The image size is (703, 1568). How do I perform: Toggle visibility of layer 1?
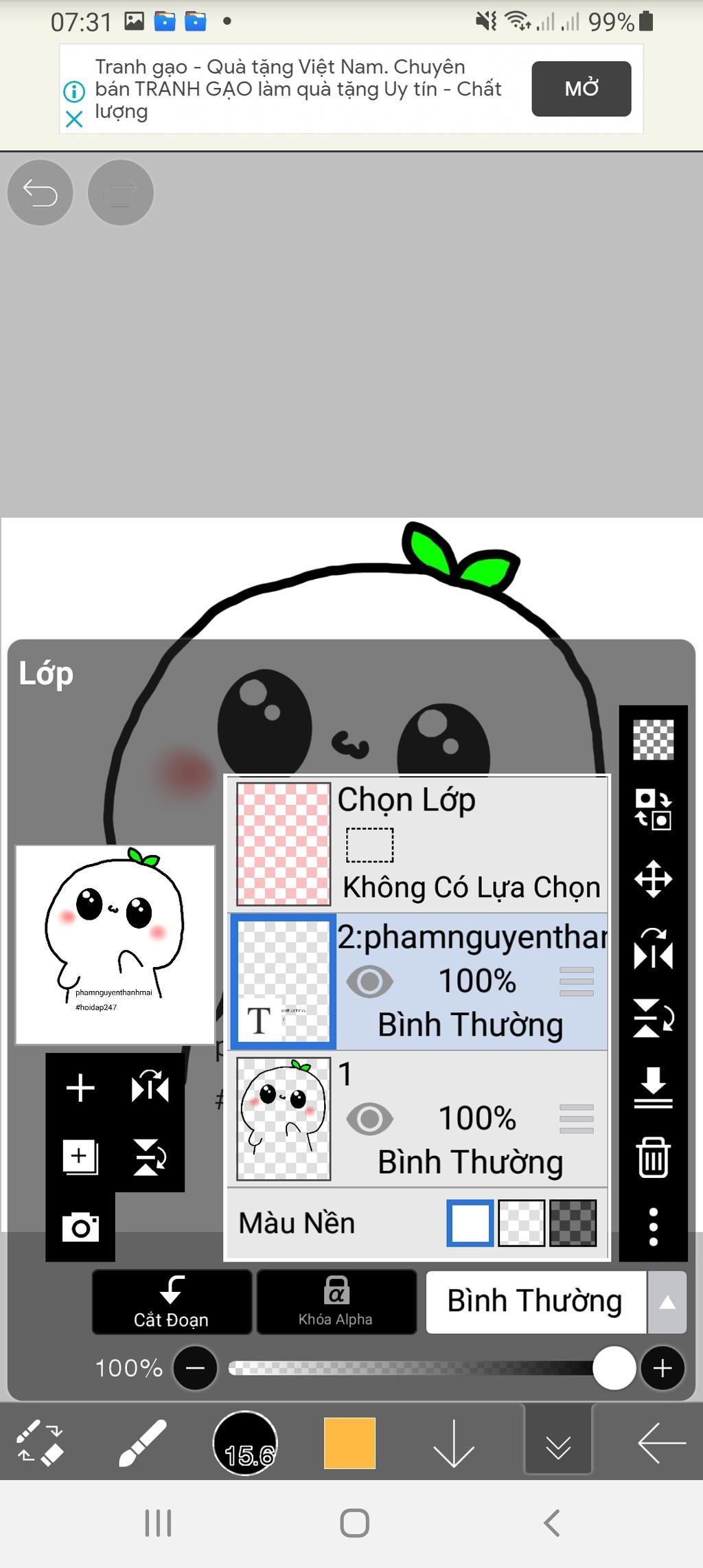coord(369,1119)
